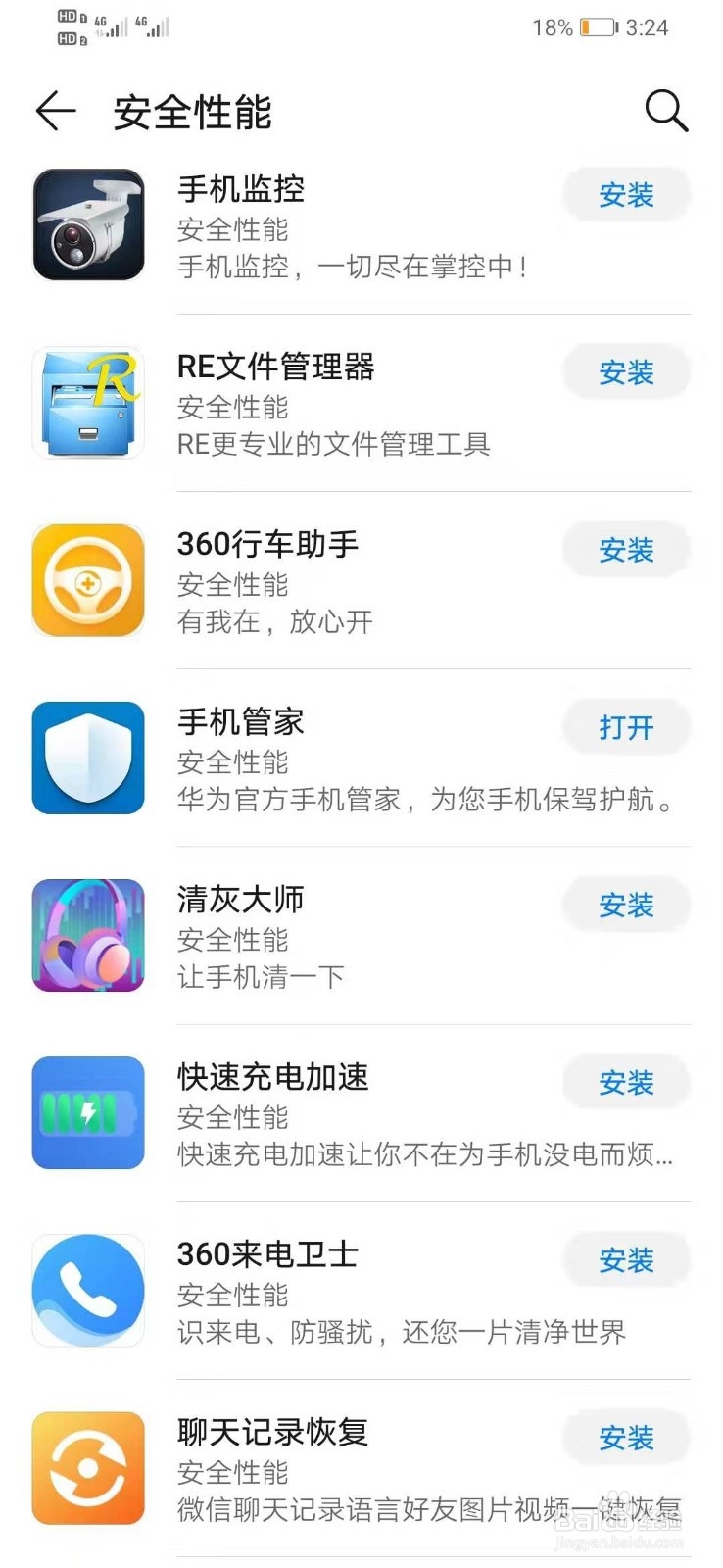Open the 360来电卫士 phone icon
The width and height of the screenshot is (723, 1568).
pos(88,1291)
